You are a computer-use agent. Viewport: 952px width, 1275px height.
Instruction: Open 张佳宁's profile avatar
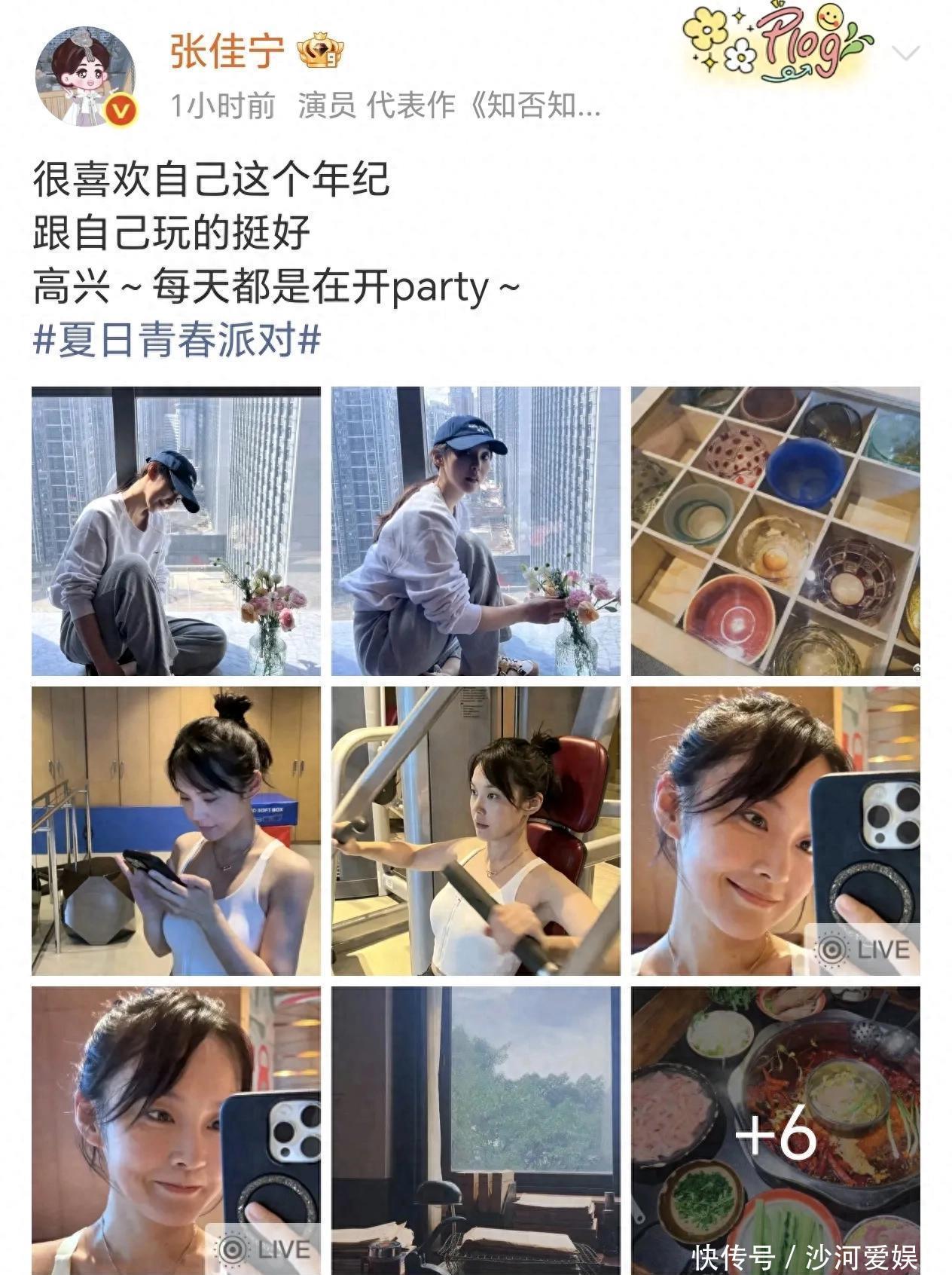click(x=86, y=76)
